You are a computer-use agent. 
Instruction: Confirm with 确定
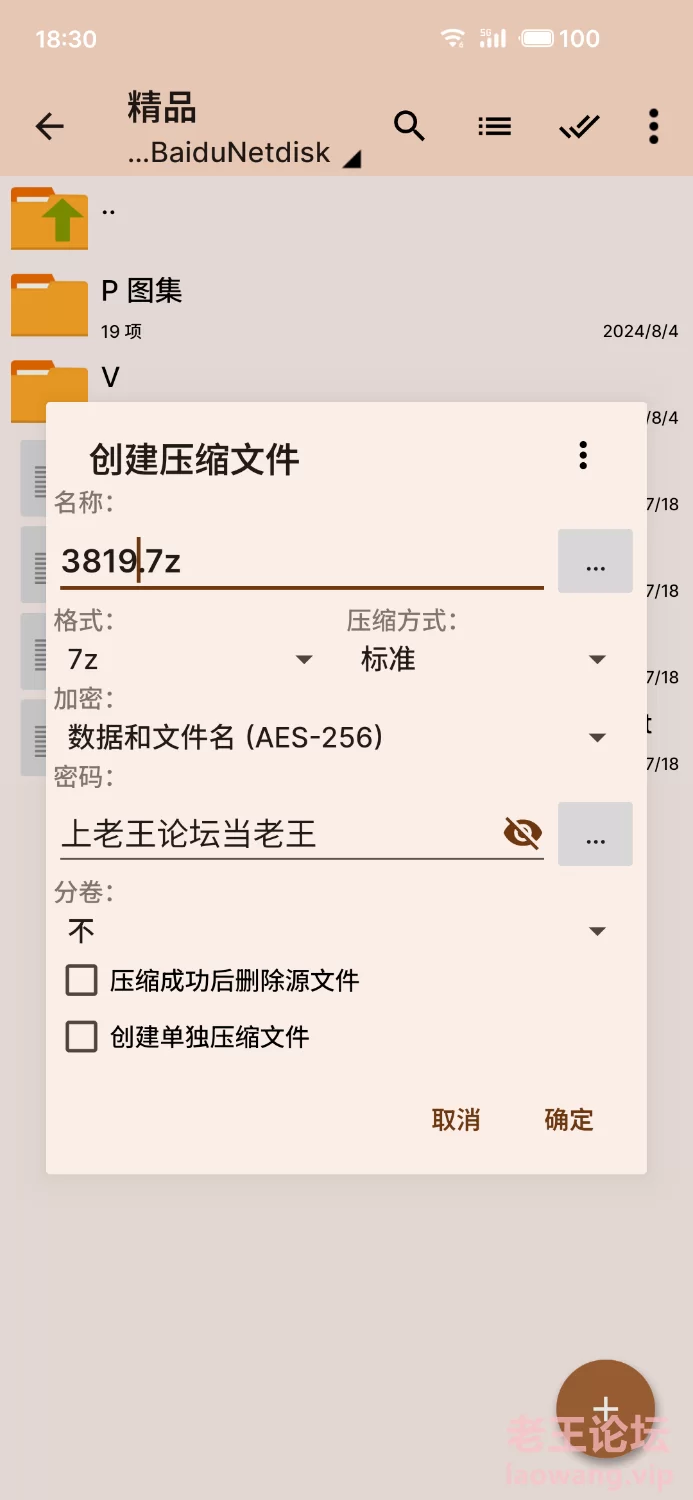pyautogui.click(x=569, y=1120)
